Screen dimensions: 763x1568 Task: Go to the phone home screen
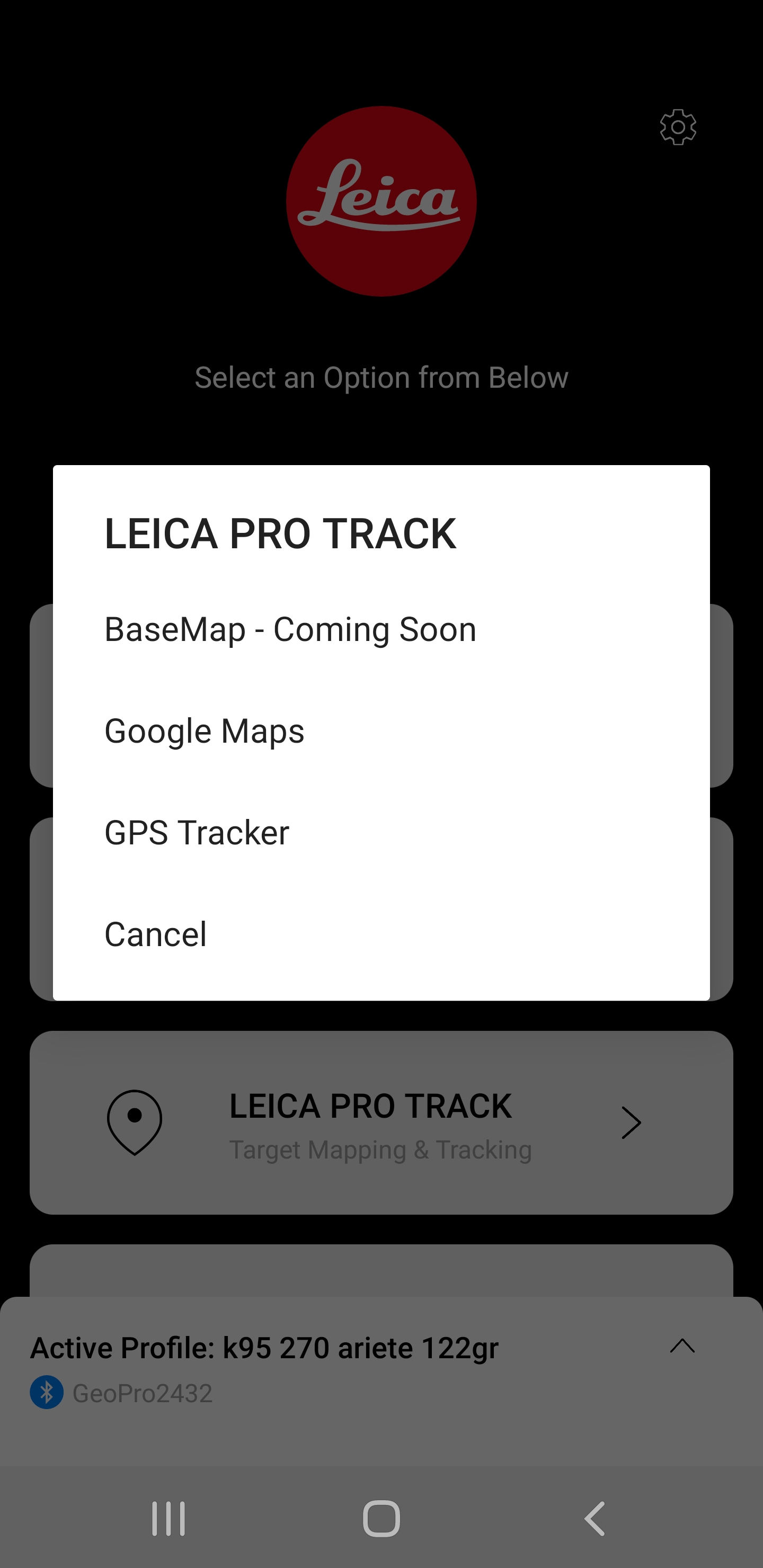point(381,1519)
